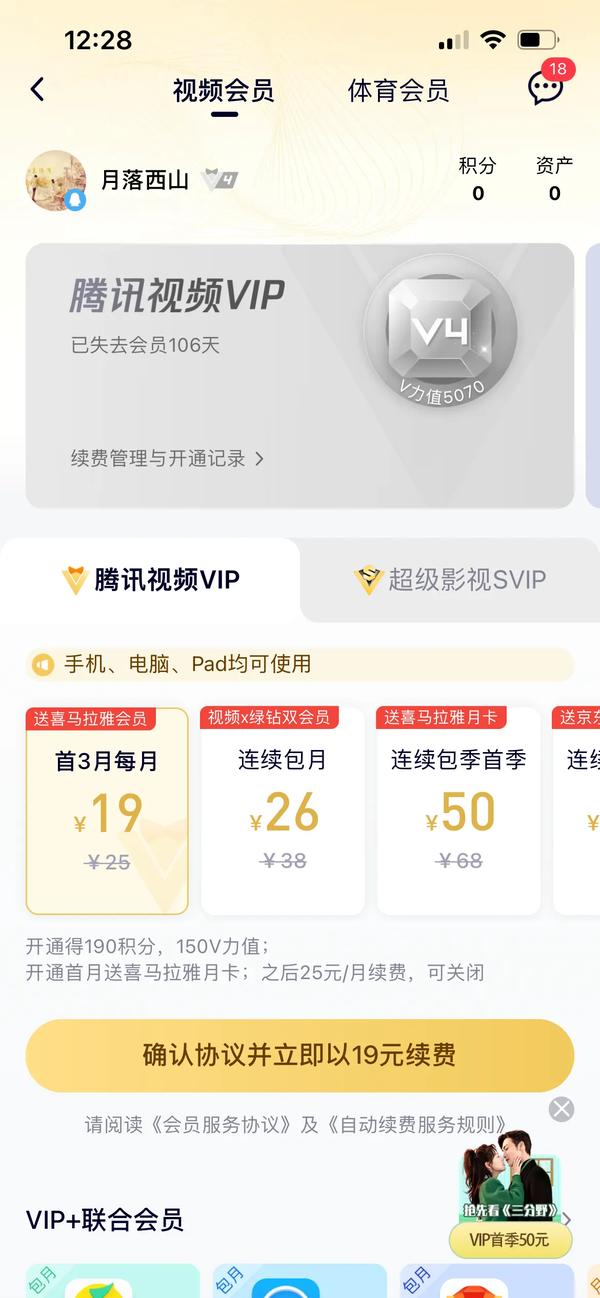Select the 连续包月 ¥26 plan
The height and width of the screenshot is (1298, 600).
[283, 810]
